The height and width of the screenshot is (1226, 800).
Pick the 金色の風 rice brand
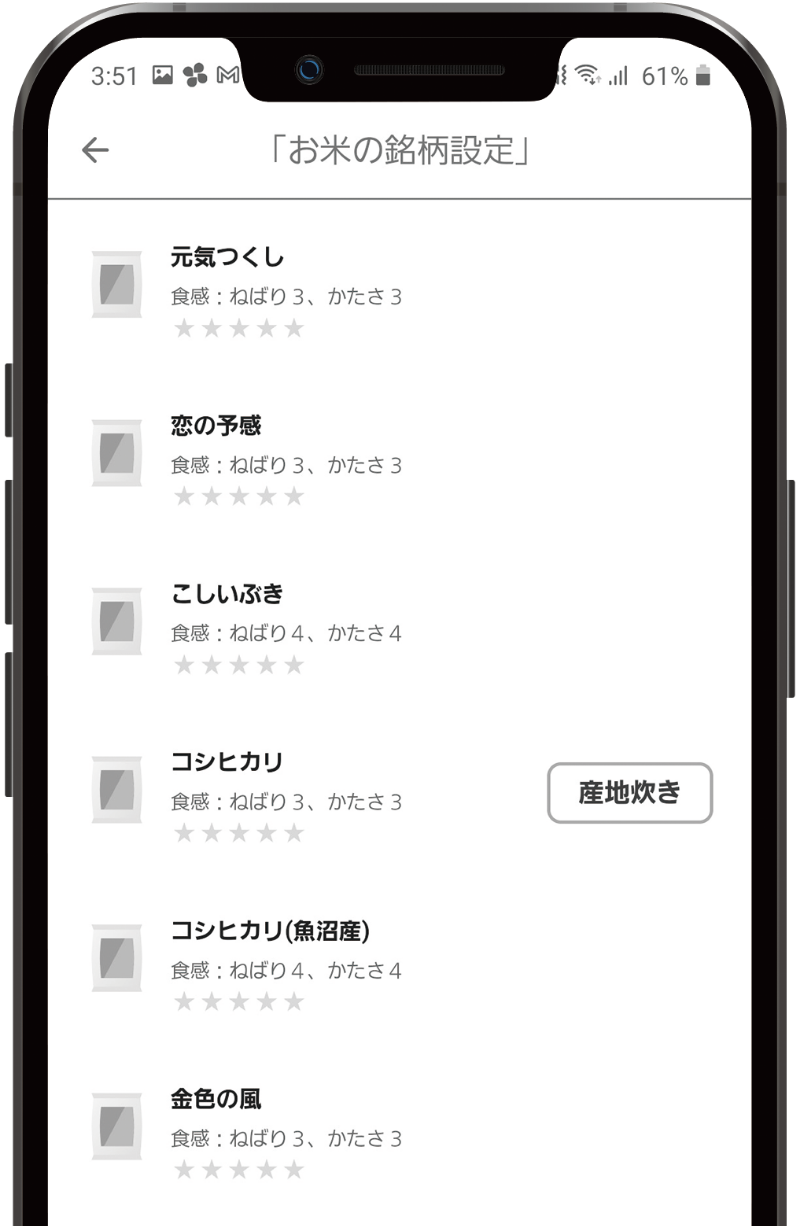point(216,1099)
